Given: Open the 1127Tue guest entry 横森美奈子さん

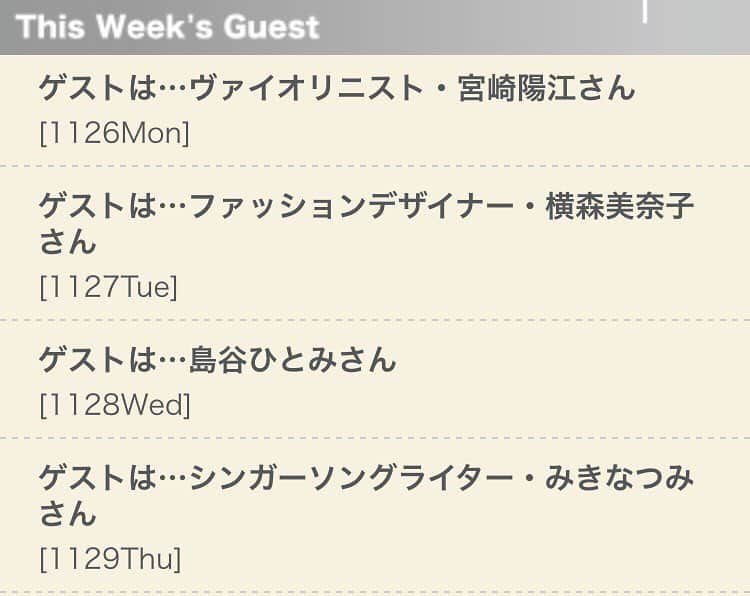Looking at the screenshot, I should click(x=365, y=209).
